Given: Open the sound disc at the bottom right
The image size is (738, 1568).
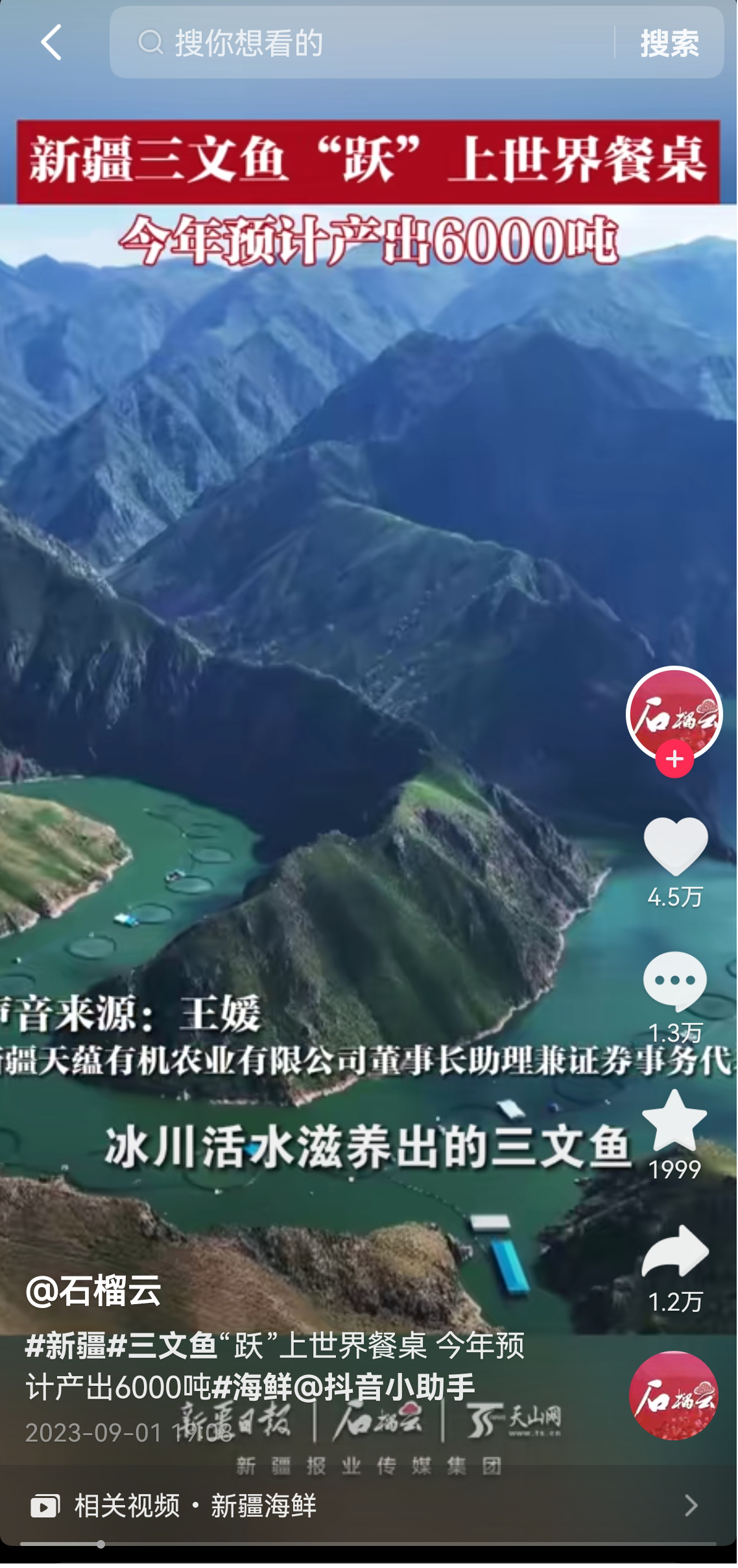Looking at the screenshot, I should click(673, 1395).
